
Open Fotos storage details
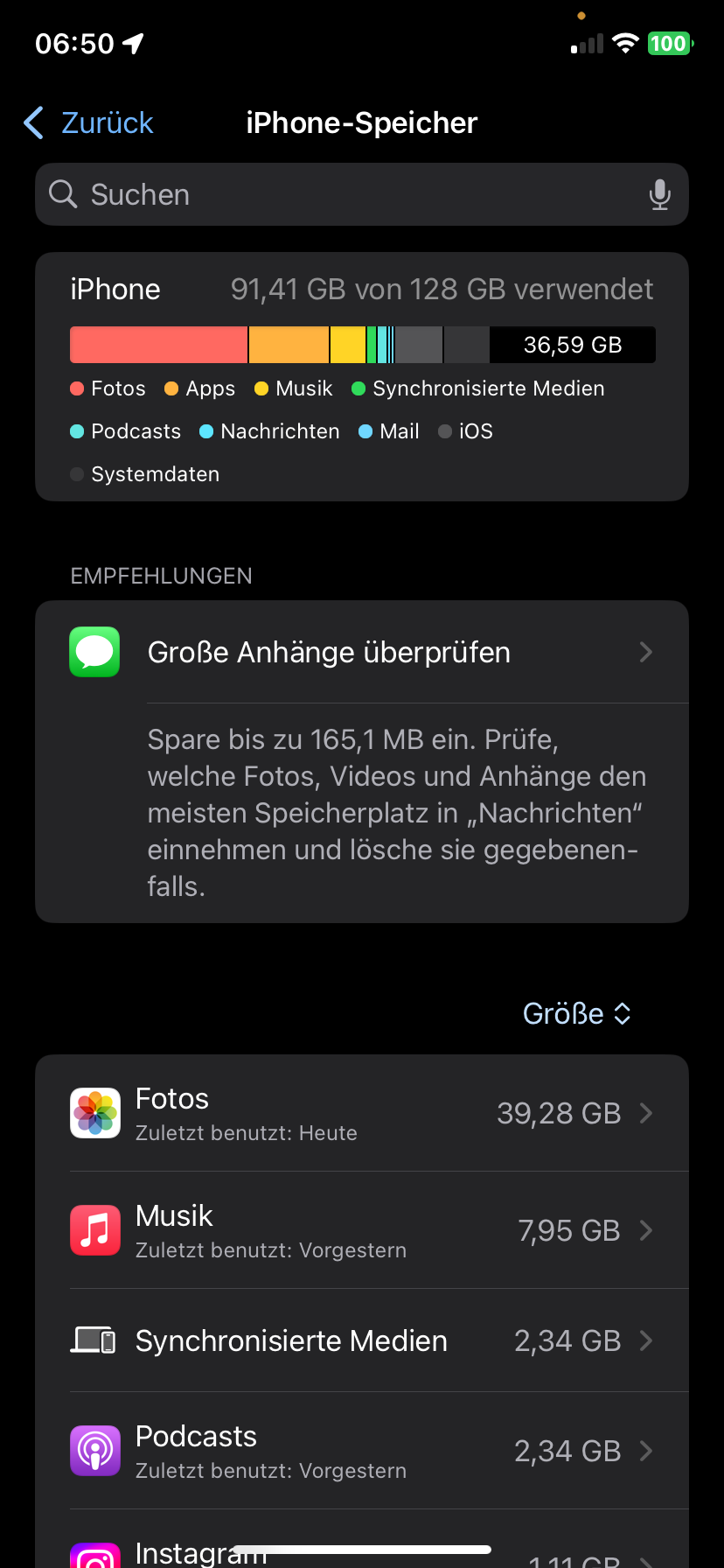point(362,1113)
